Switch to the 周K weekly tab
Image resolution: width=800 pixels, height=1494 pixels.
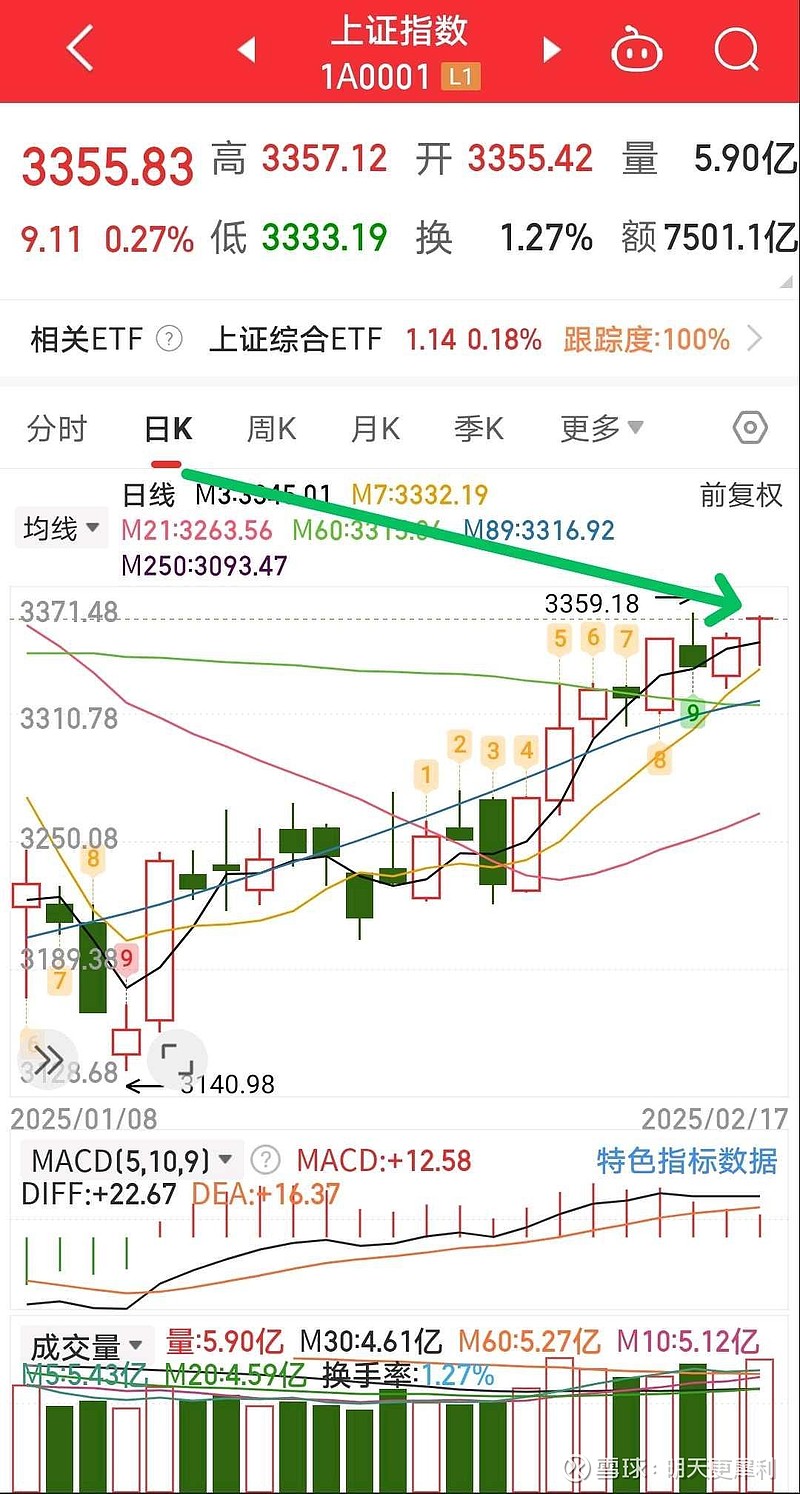coord(270,427)
